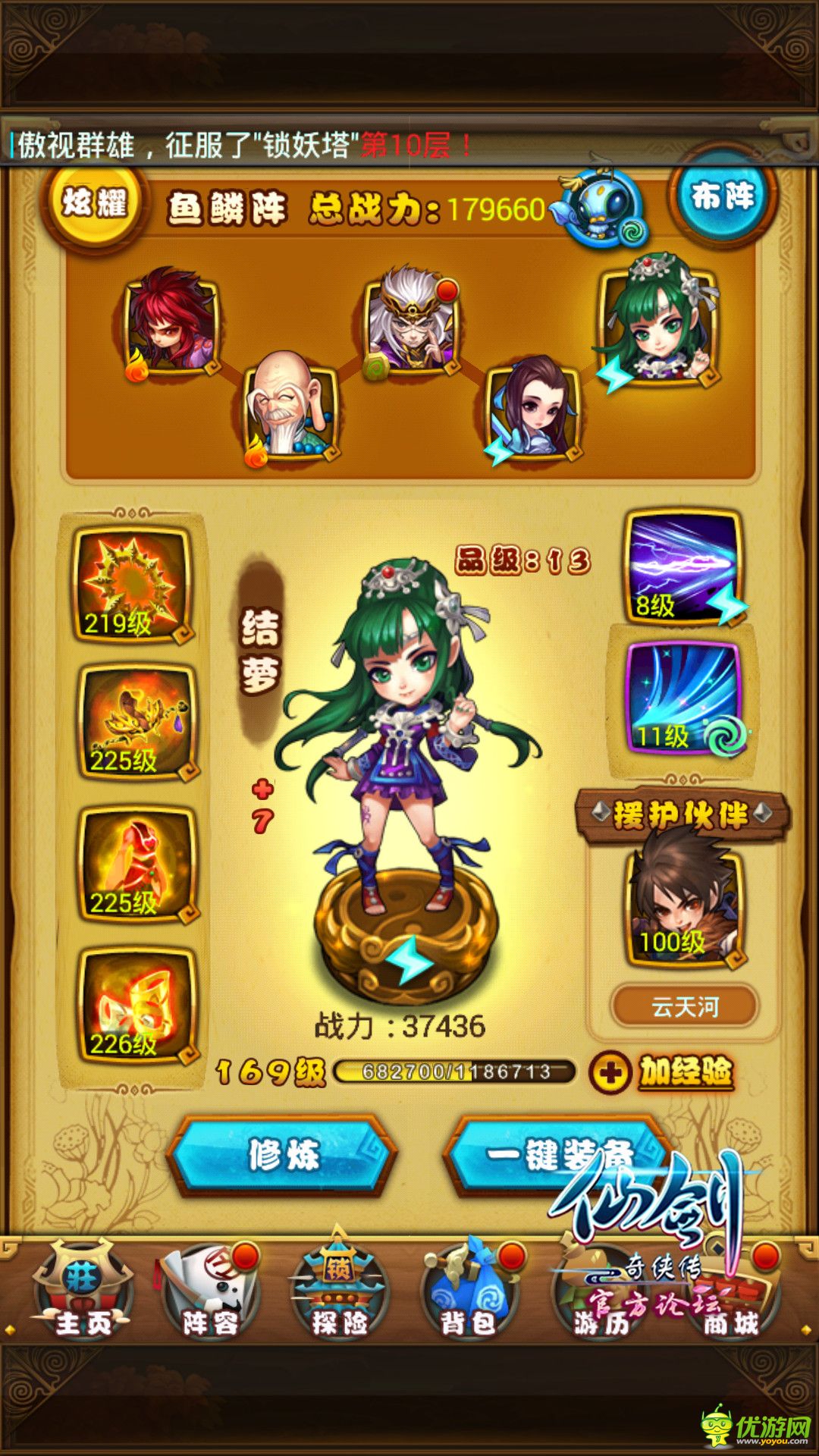Tap 一键装备 auto-equip button
Screen dimensions: 819x1456
pyautogui.click(x=558, y=1155)
